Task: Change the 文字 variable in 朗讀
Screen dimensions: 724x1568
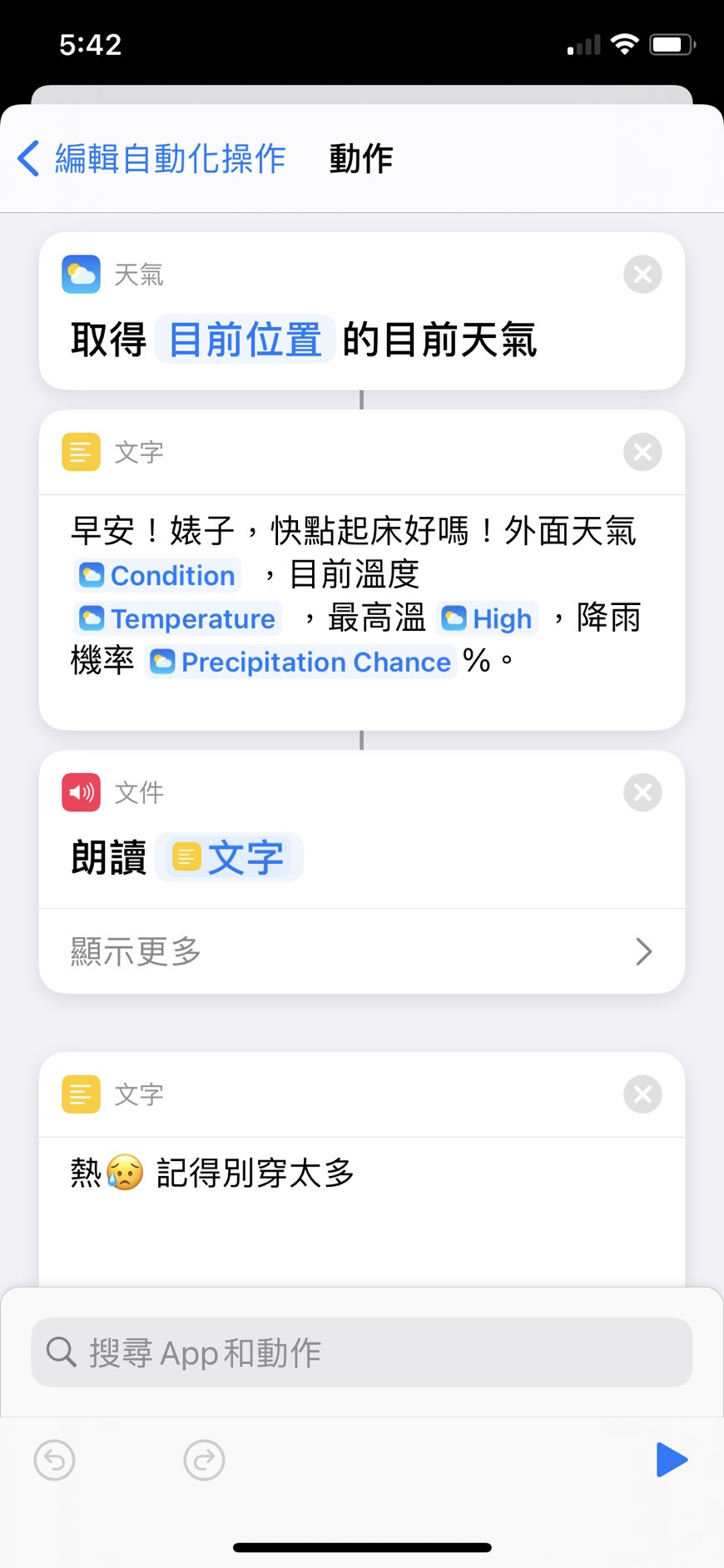Action: 230,857
